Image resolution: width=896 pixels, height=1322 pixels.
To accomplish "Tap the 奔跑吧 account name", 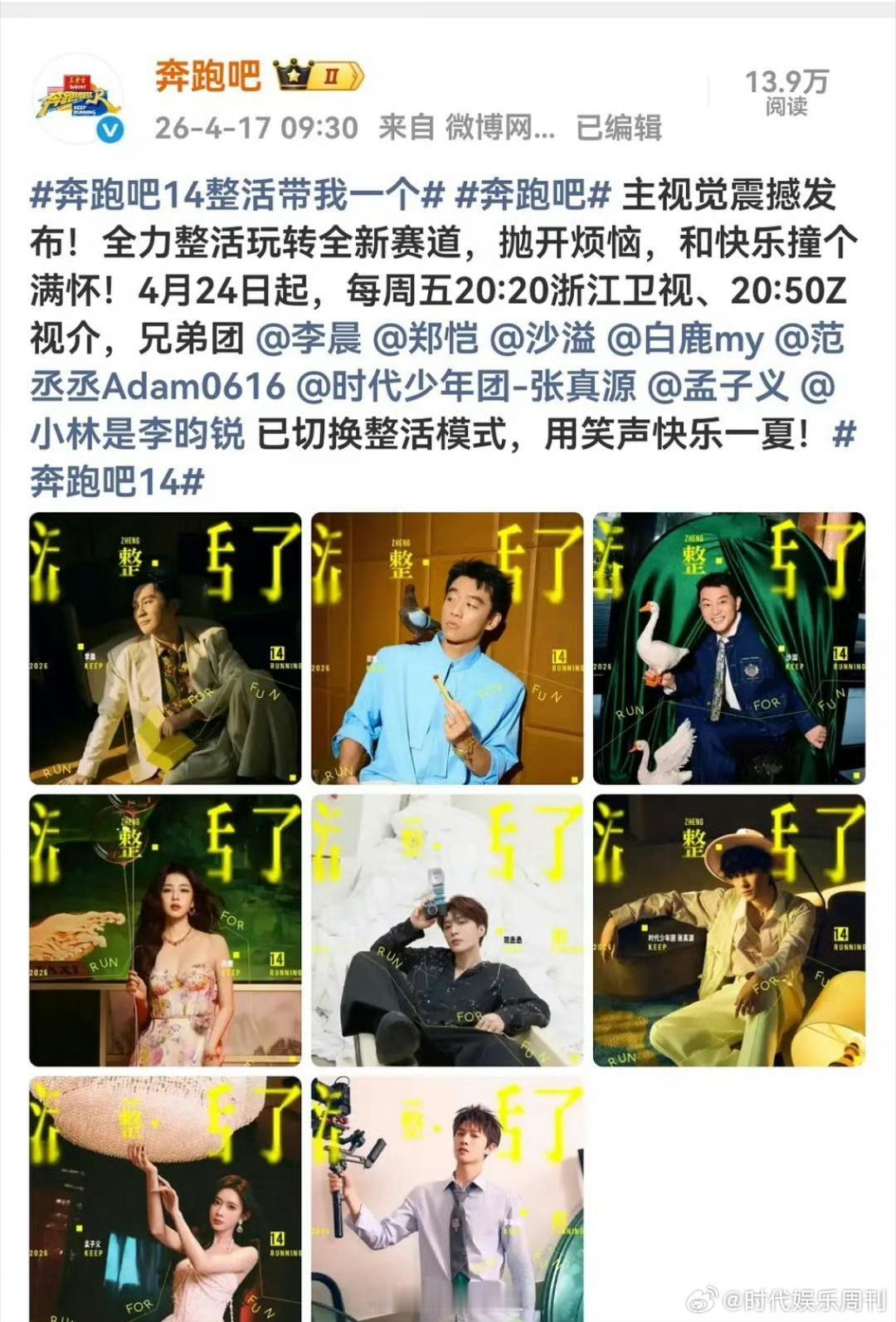I will point(207,77).
